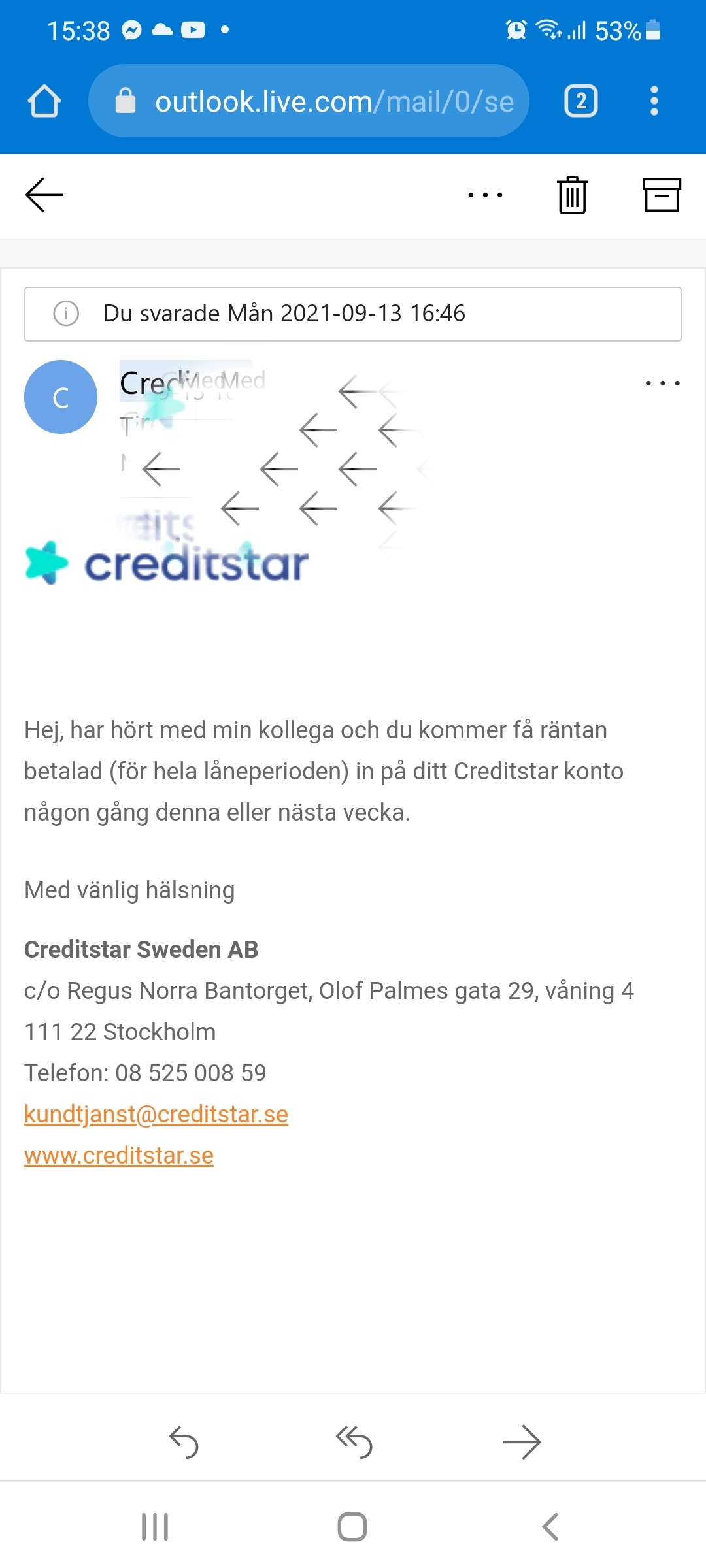706x1568 pixels.
Task: Go back to the mail list
Action: point(44,195)
